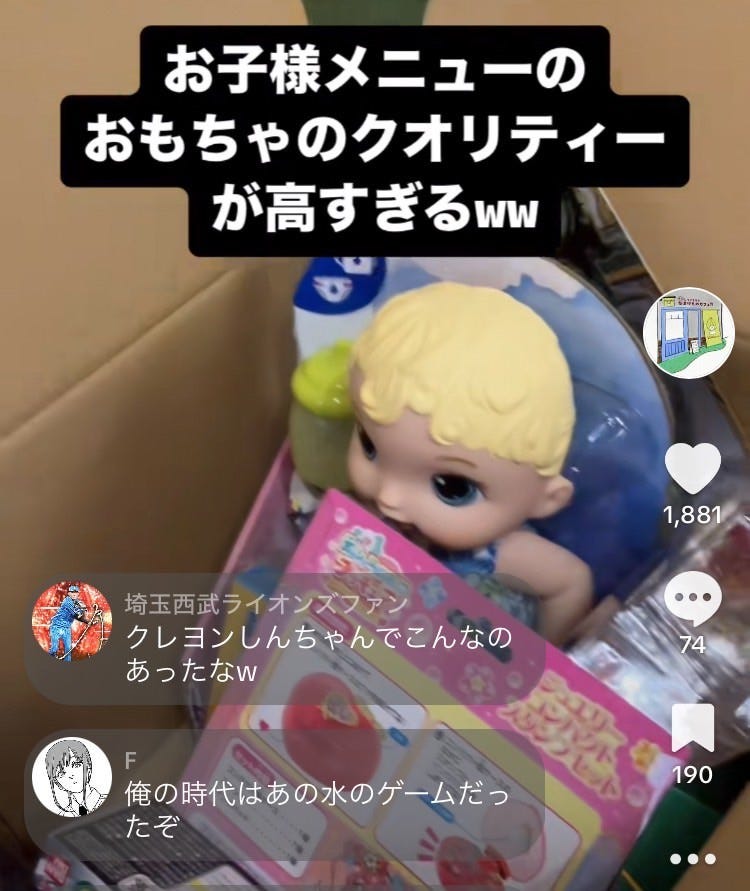This screenshot has width=750, height=891.
Task: Bookmark this video
Action: tap(693, 728)
